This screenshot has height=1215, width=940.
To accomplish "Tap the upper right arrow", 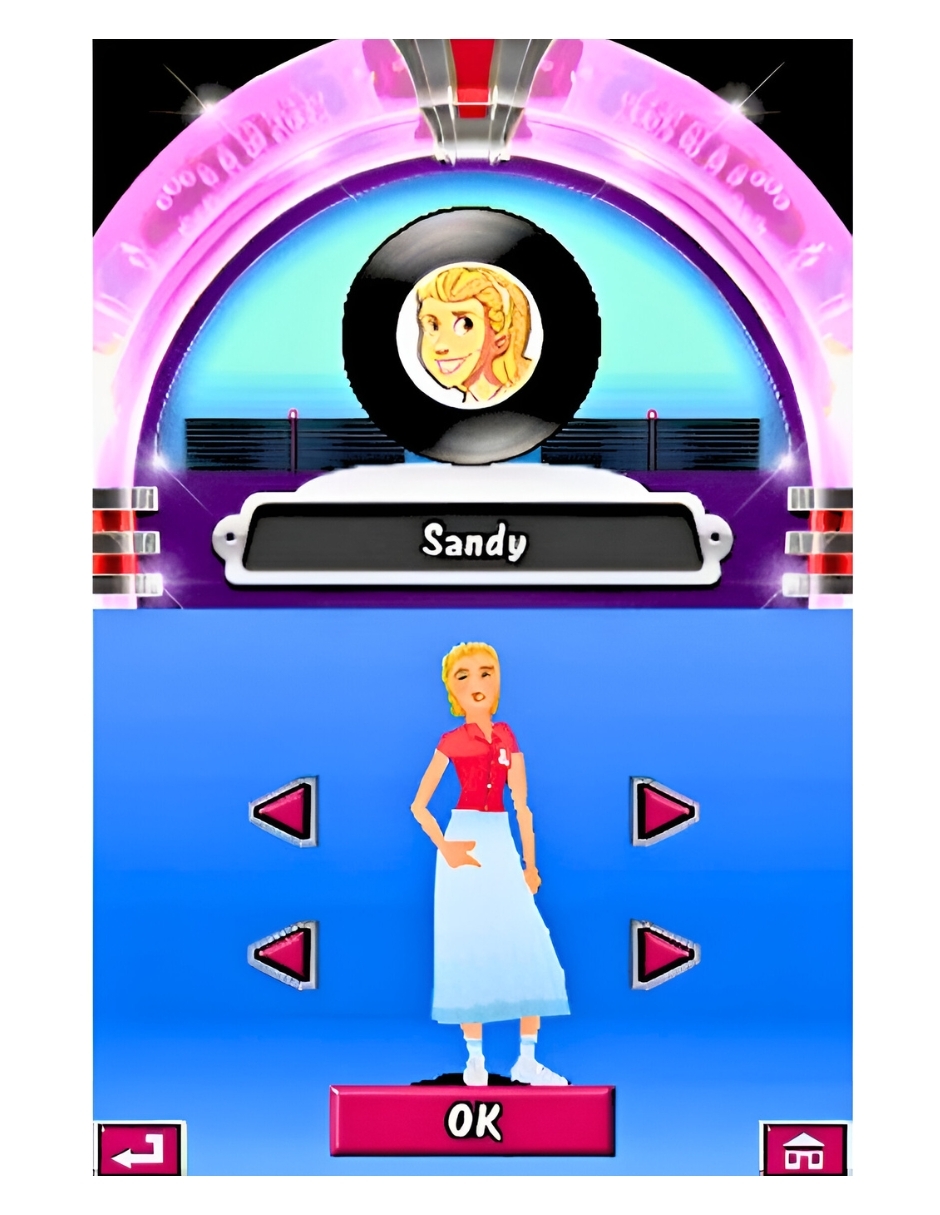I will [x=664, y=810].
